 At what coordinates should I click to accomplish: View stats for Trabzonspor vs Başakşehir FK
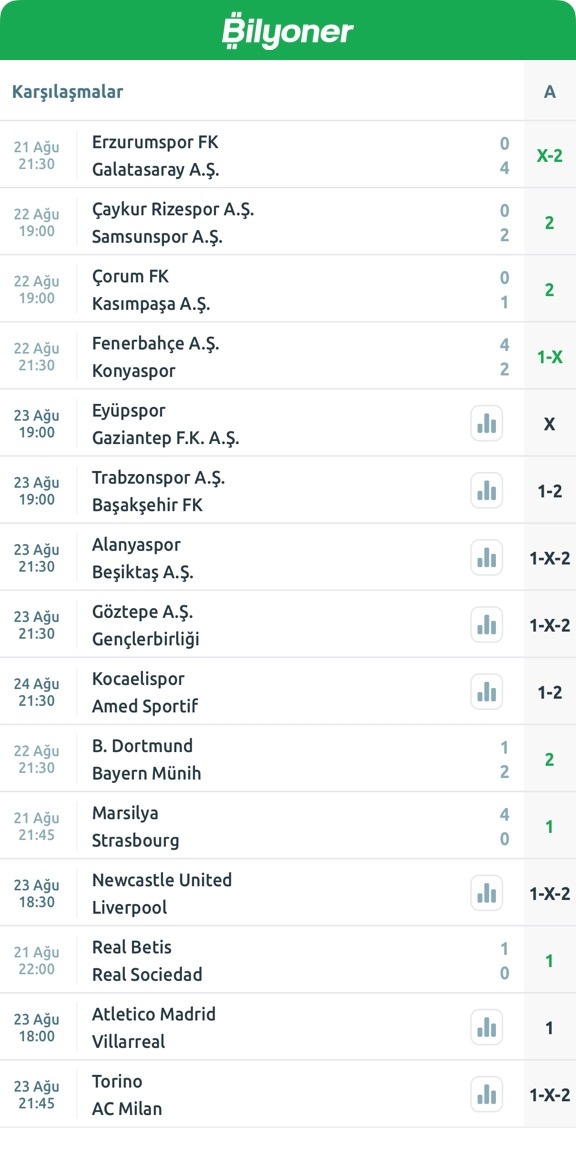click(486, 491)
